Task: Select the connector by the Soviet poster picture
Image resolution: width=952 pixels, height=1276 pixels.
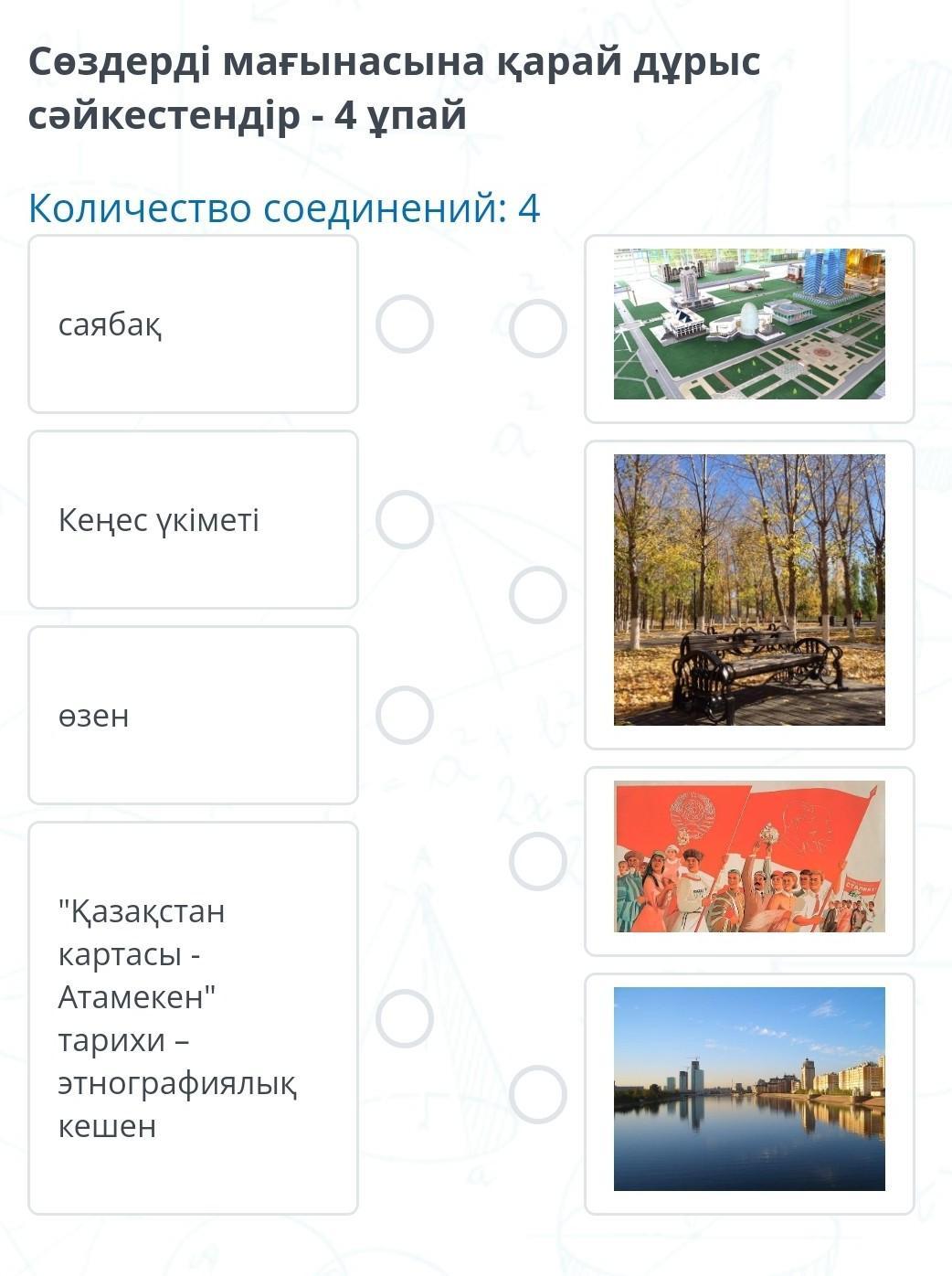Action: pyautogui.click(x=537, y=861)
